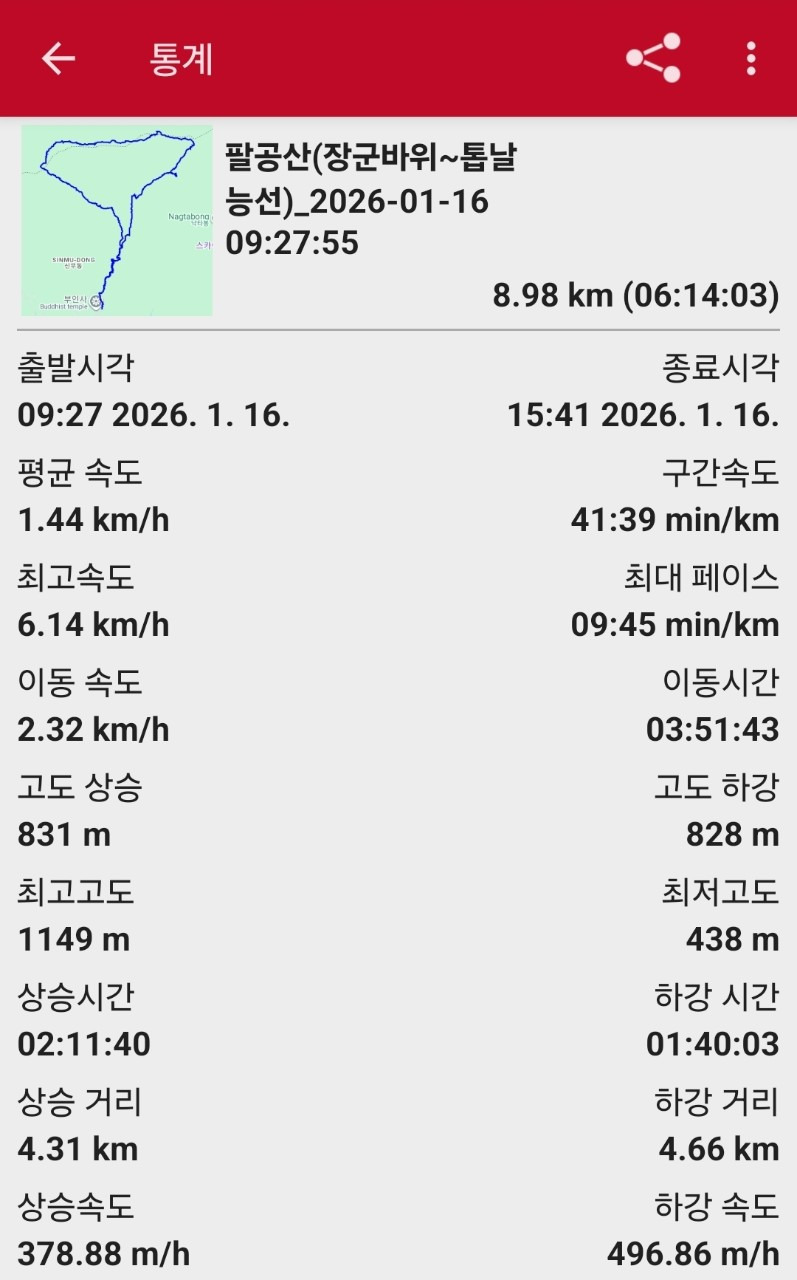
Task: Go back from the 통계 screen
Action: tap(58, 58)
